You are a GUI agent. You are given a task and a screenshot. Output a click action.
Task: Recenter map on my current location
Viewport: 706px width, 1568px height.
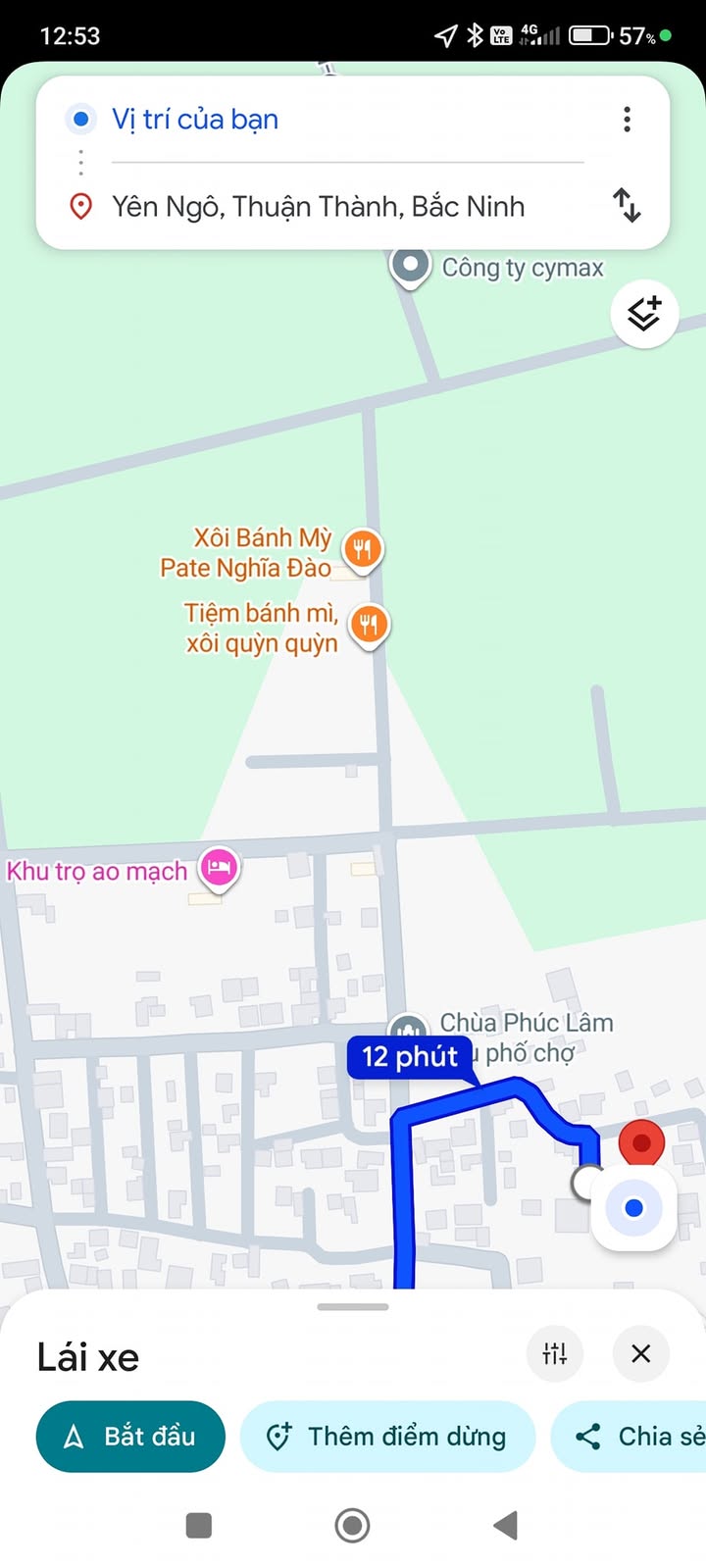click(633, 1208)
